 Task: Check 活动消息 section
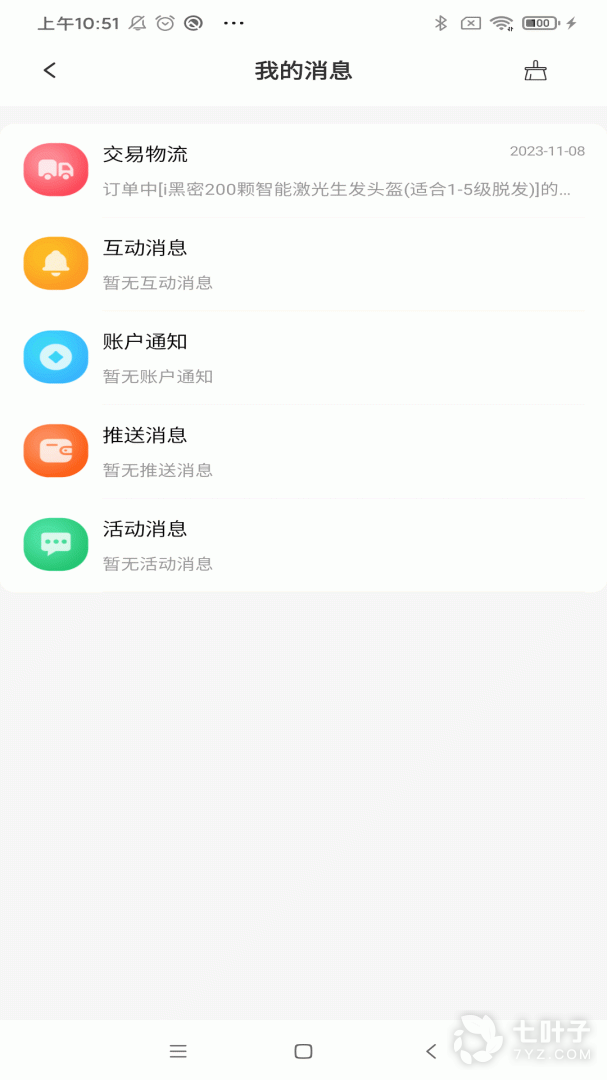(303, 545)
